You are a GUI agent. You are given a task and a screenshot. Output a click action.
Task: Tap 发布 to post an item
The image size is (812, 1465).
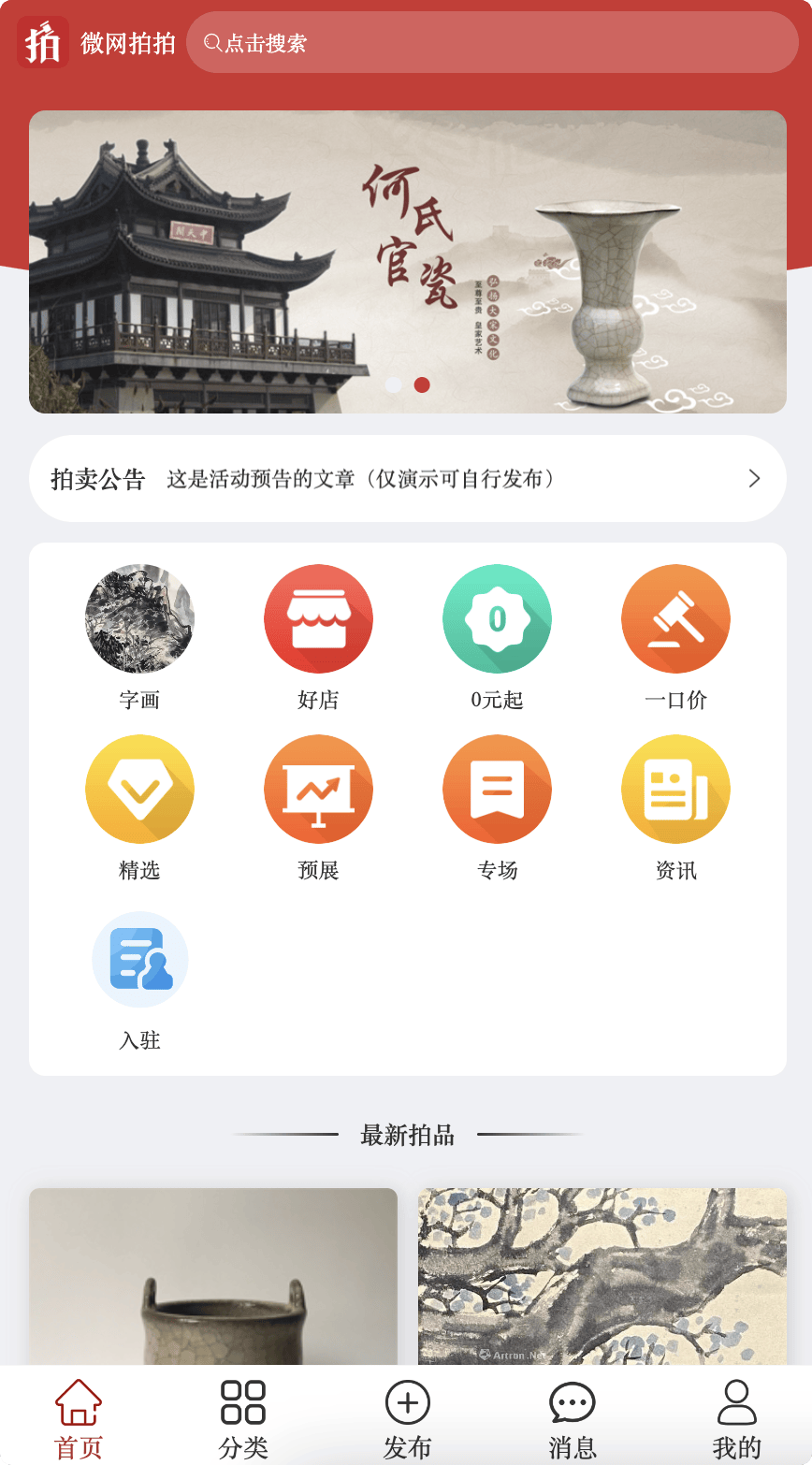(407, 1417)
